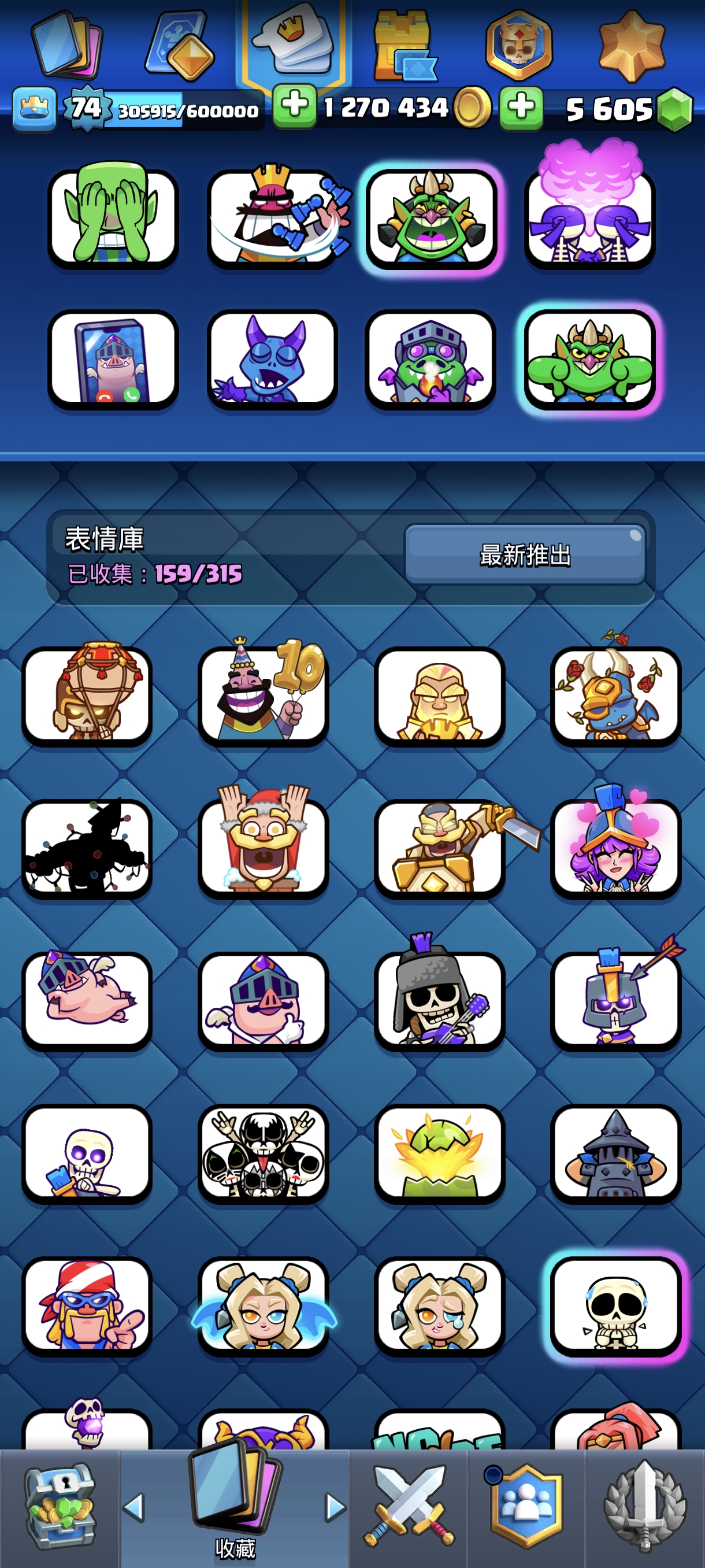Tap the king crown profile icon
The image size is (705, 1568).
coord(35,109)
